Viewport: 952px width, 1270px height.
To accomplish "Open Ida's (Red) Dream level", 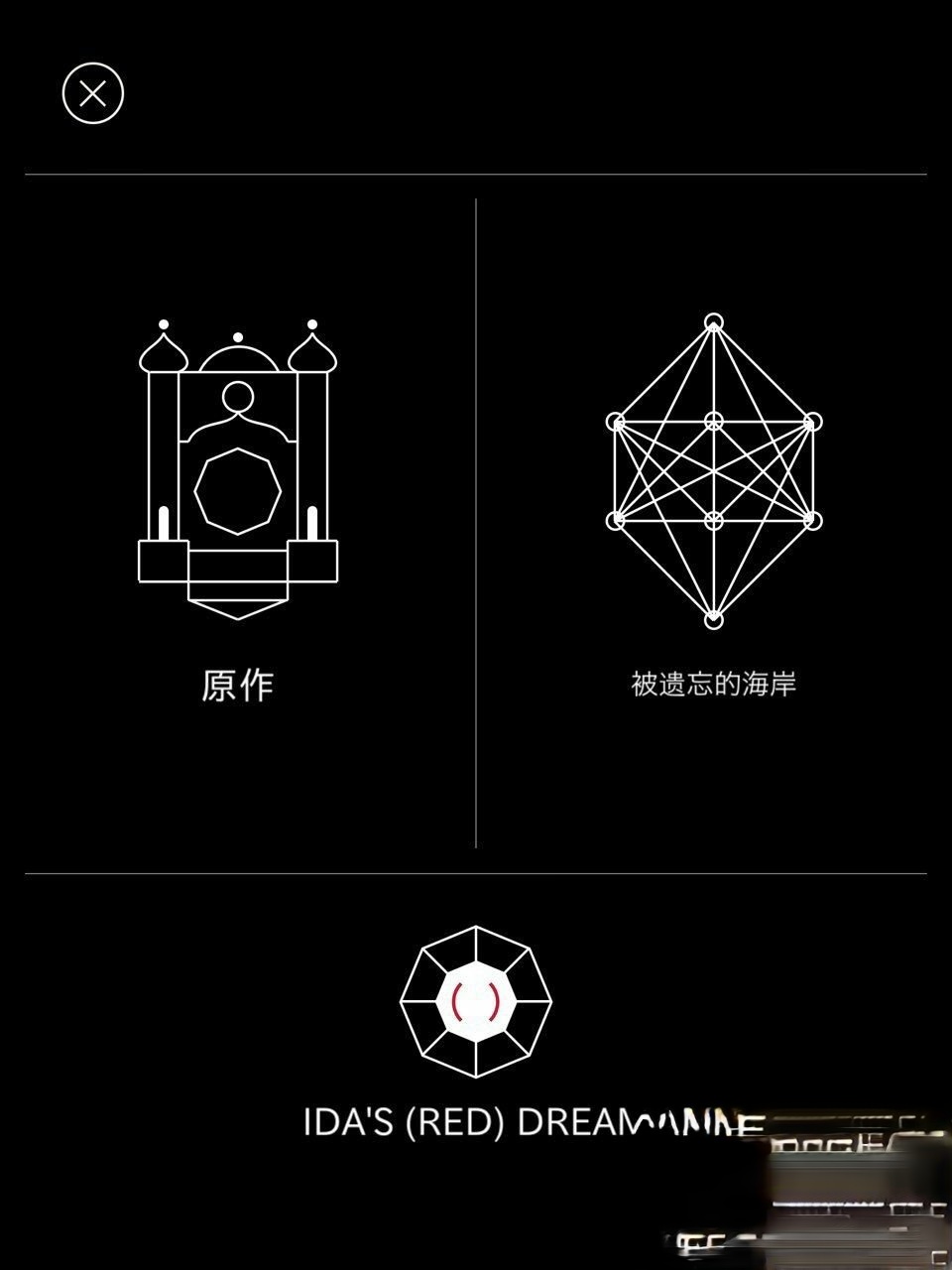I will 476,1002.
